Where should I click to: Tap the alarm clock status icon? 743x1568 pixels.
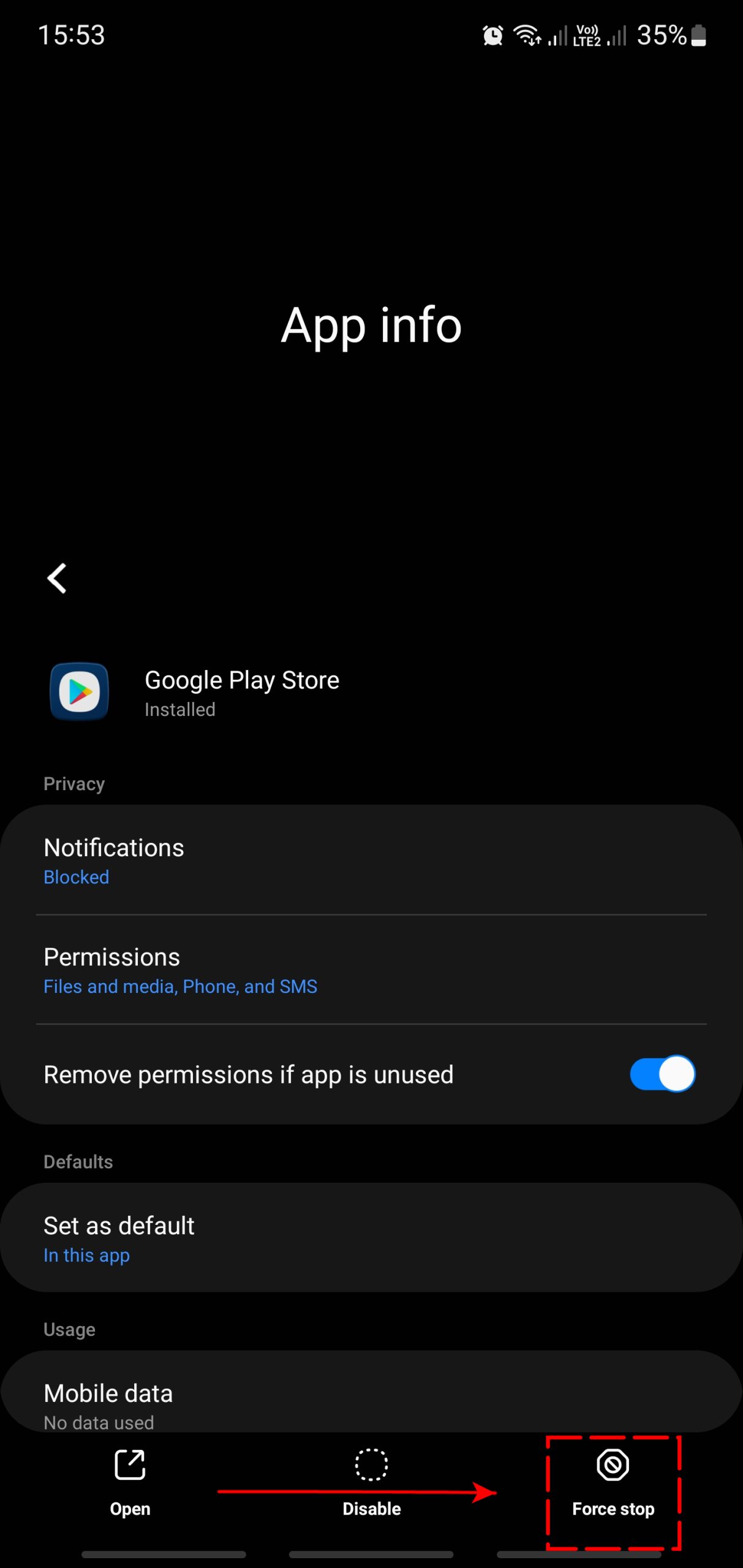491,35
